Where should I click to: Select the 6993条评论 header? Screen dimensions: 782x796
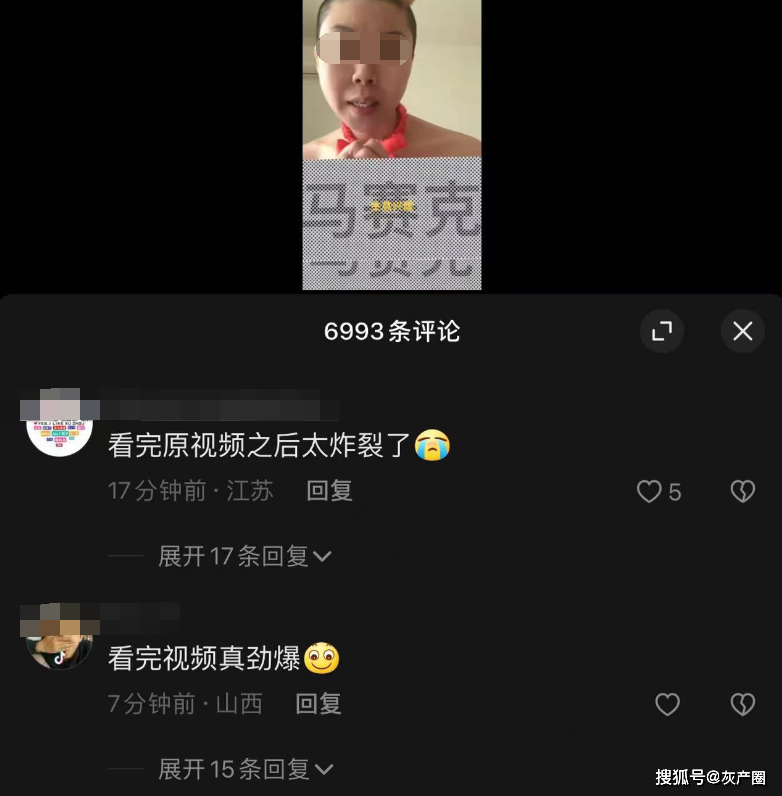pyautogui.click(x=391, y=331)
